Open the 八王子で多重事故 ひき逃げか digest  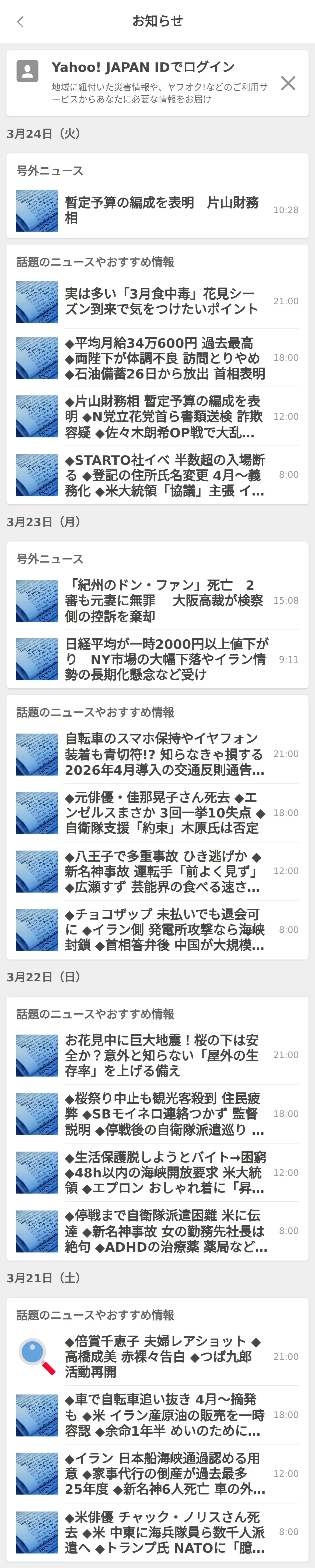click(x=164, y=871)
